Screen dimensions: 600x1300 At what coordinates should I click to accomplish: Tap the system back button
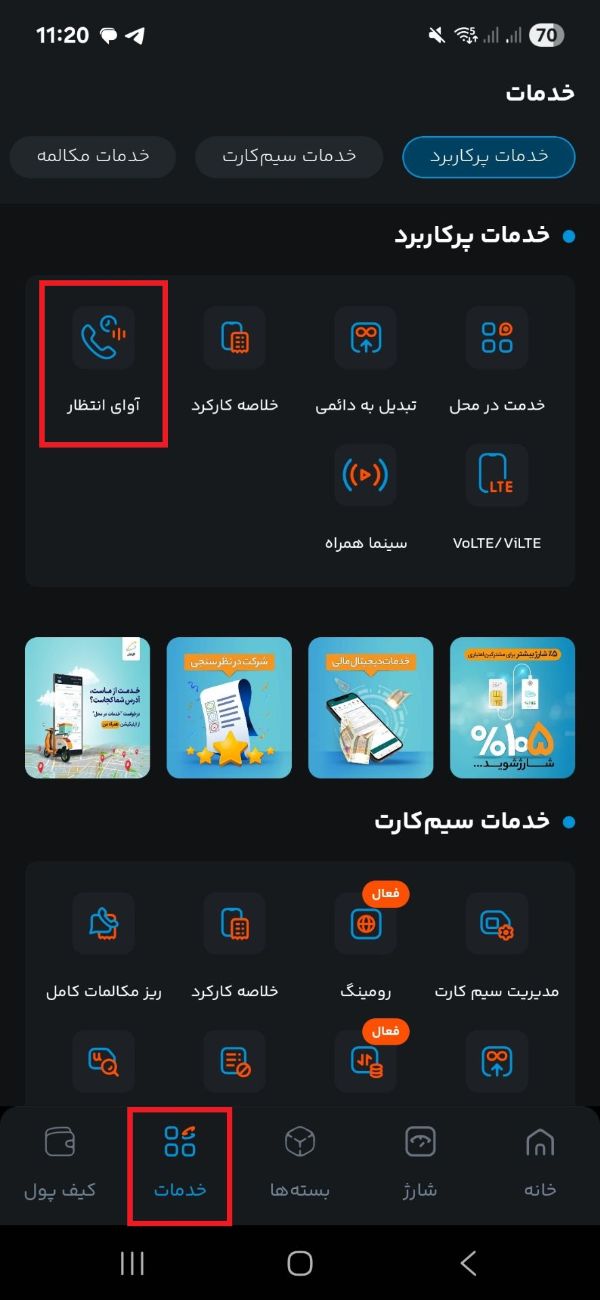click(468, 1263)
